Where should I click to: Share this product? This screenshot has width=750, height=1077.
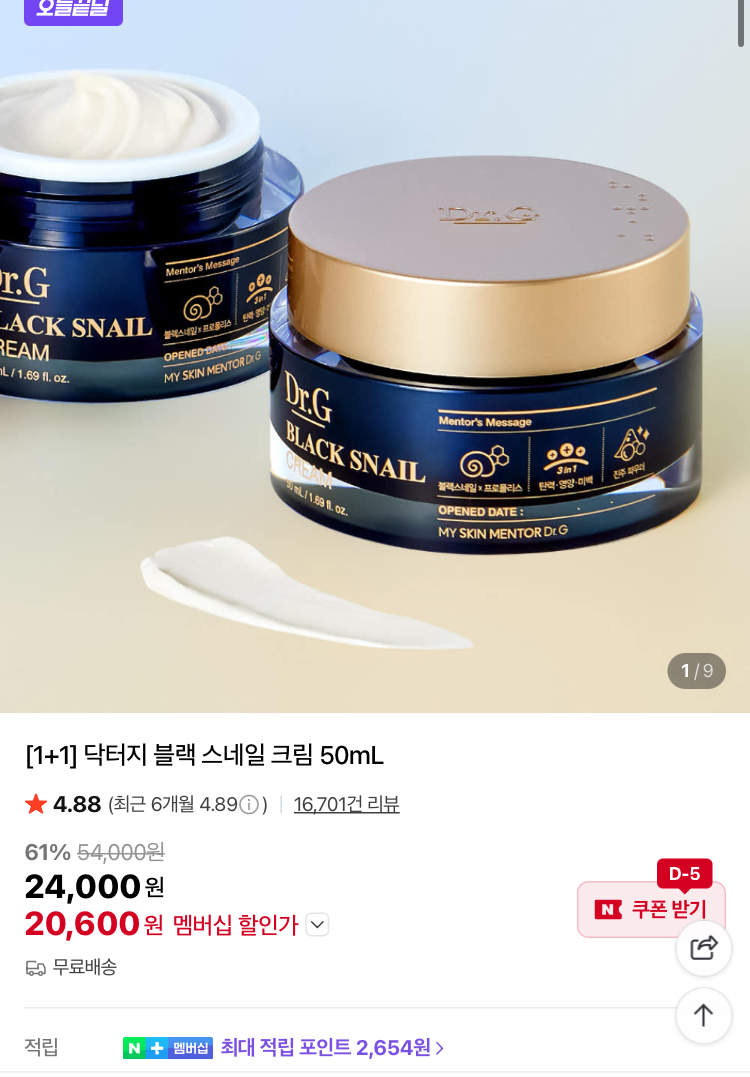(704, 947)
